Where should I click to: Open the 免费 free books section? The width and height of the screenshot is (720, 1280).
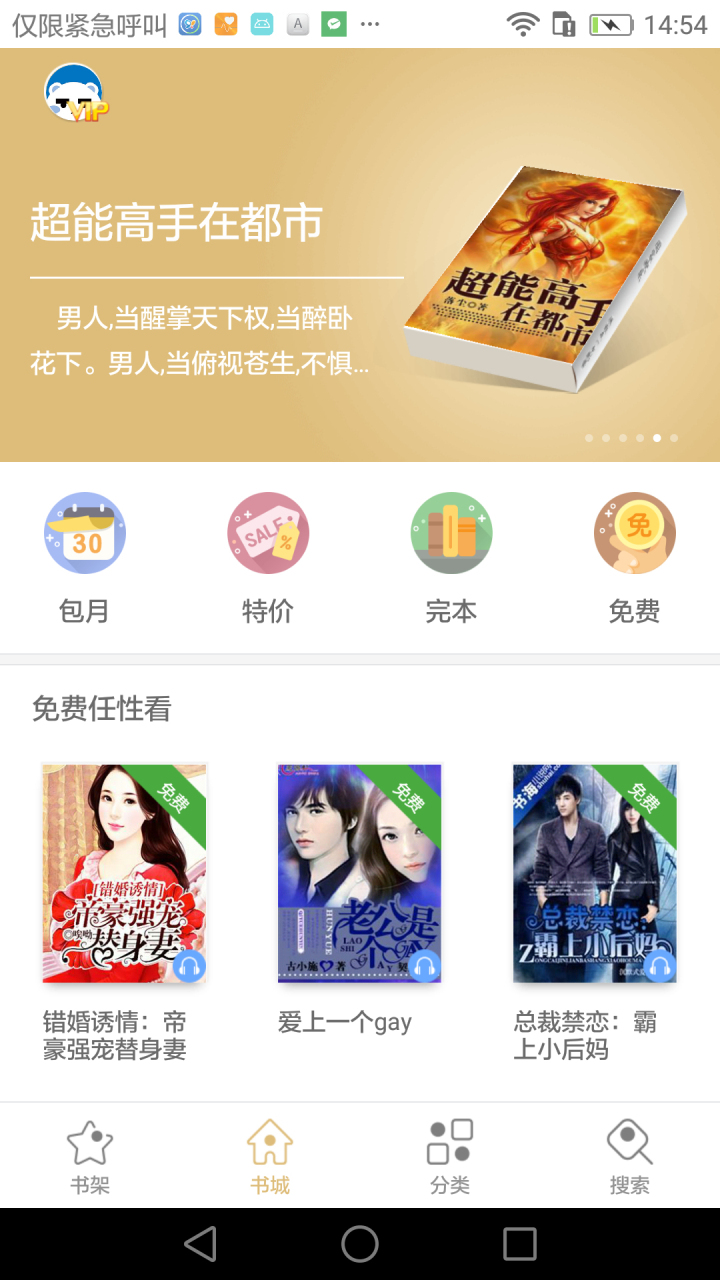pos(634,556)
